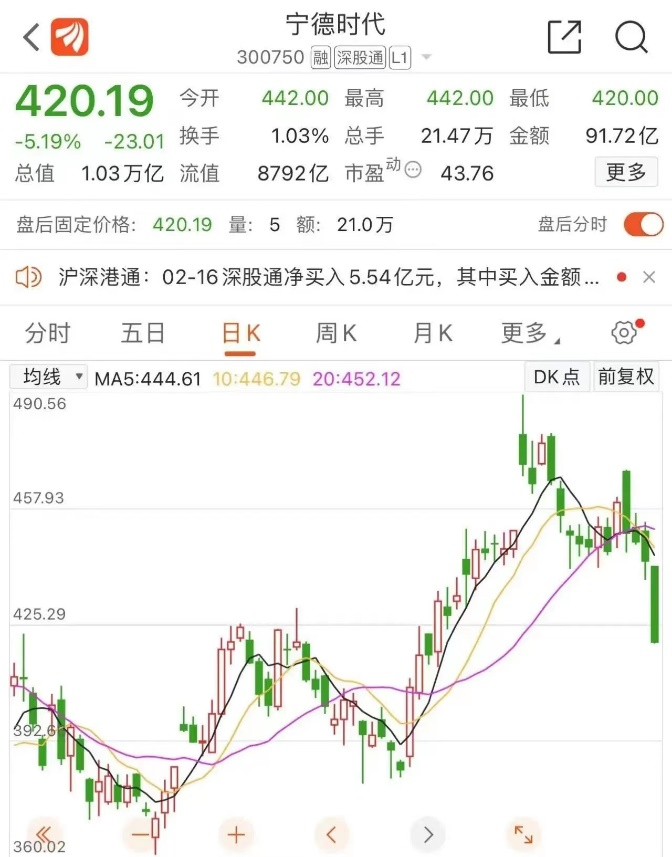672x857 pixels.
Task: Zoom in the K-line chart
Action: [x=236, y=832]
